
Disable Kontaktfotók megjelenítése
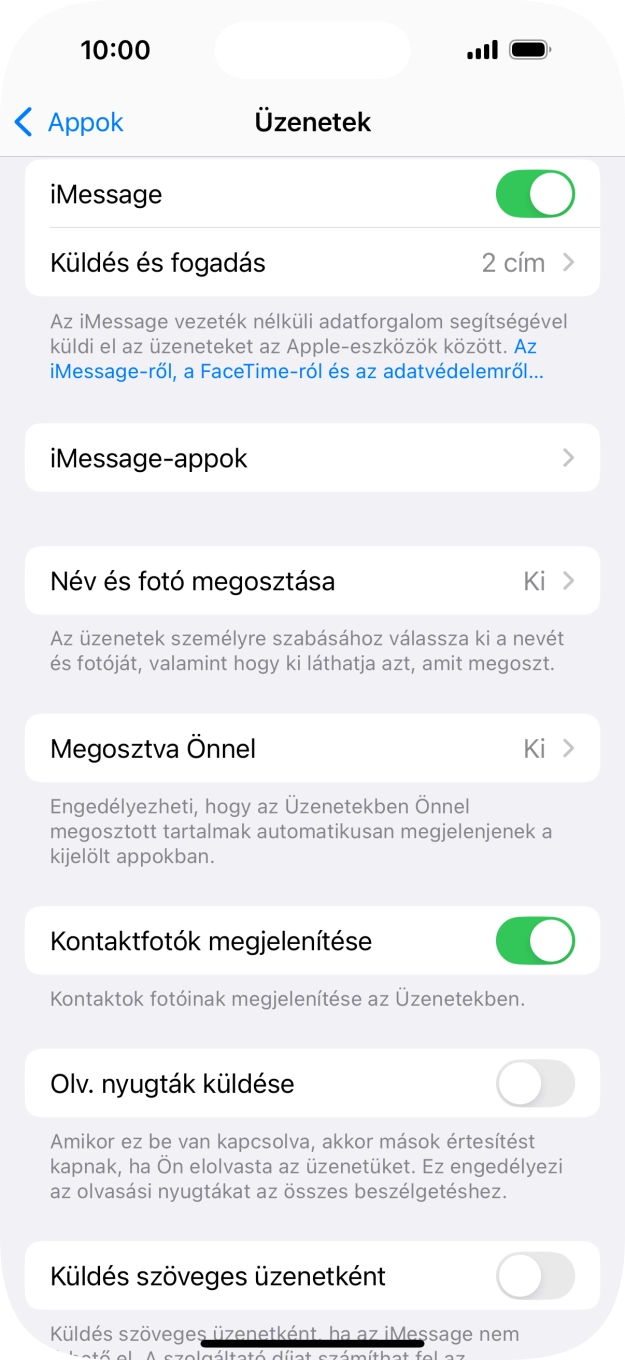click(535, 941)
